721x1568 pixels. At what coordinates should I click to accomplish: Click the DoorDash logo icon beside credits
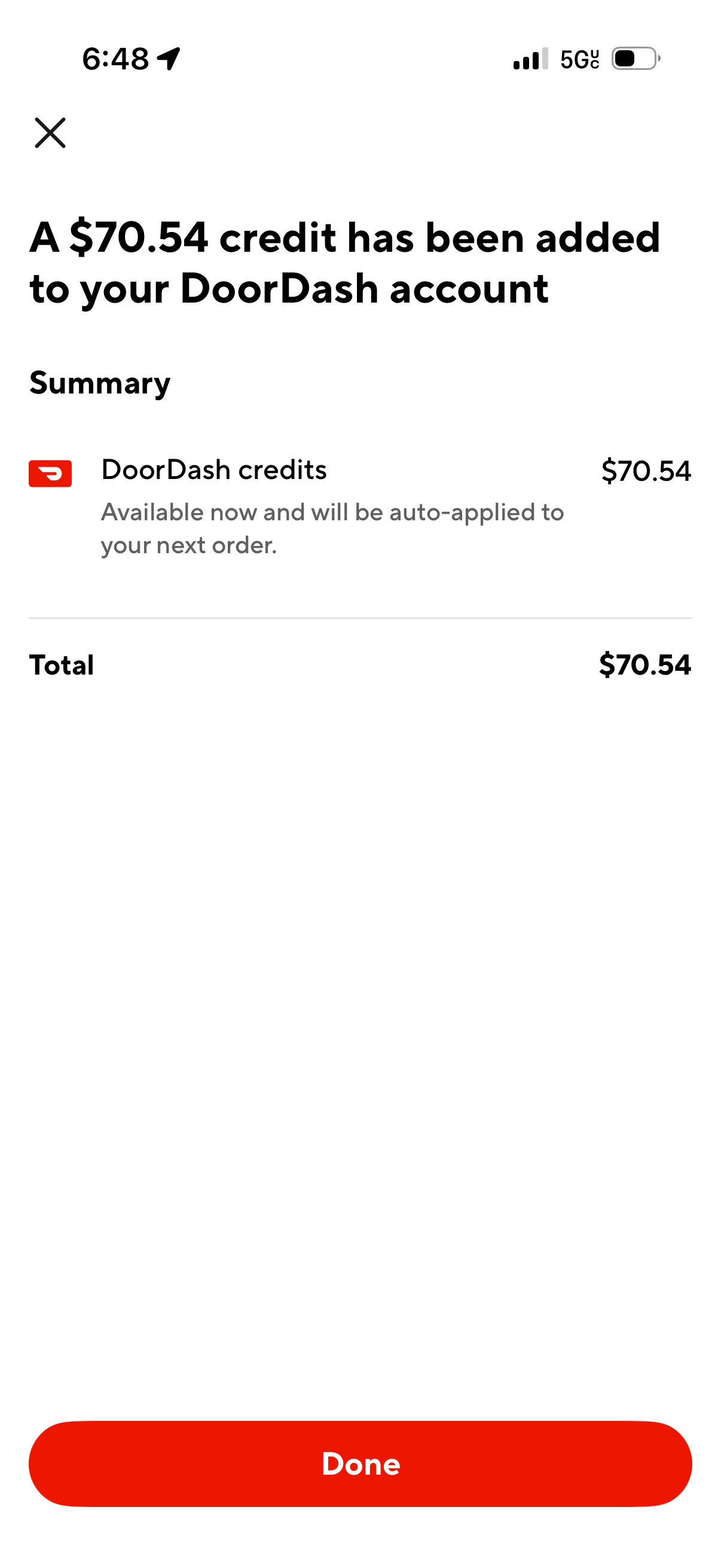click(50, 474)
